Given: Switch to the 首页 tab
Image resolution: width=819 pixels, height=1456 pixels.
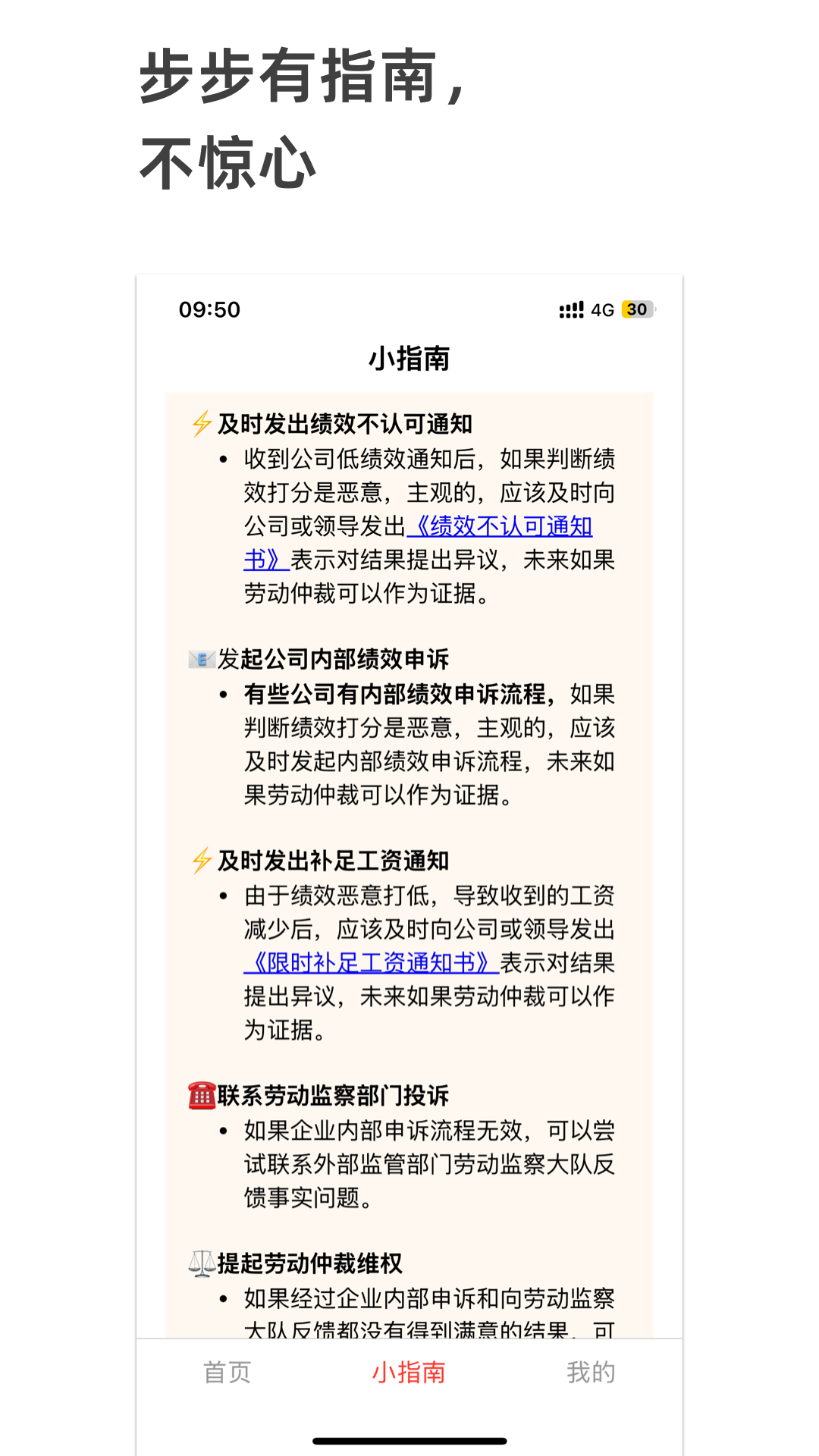Looking at the screenshot, I should click(x=225, y=1372).
